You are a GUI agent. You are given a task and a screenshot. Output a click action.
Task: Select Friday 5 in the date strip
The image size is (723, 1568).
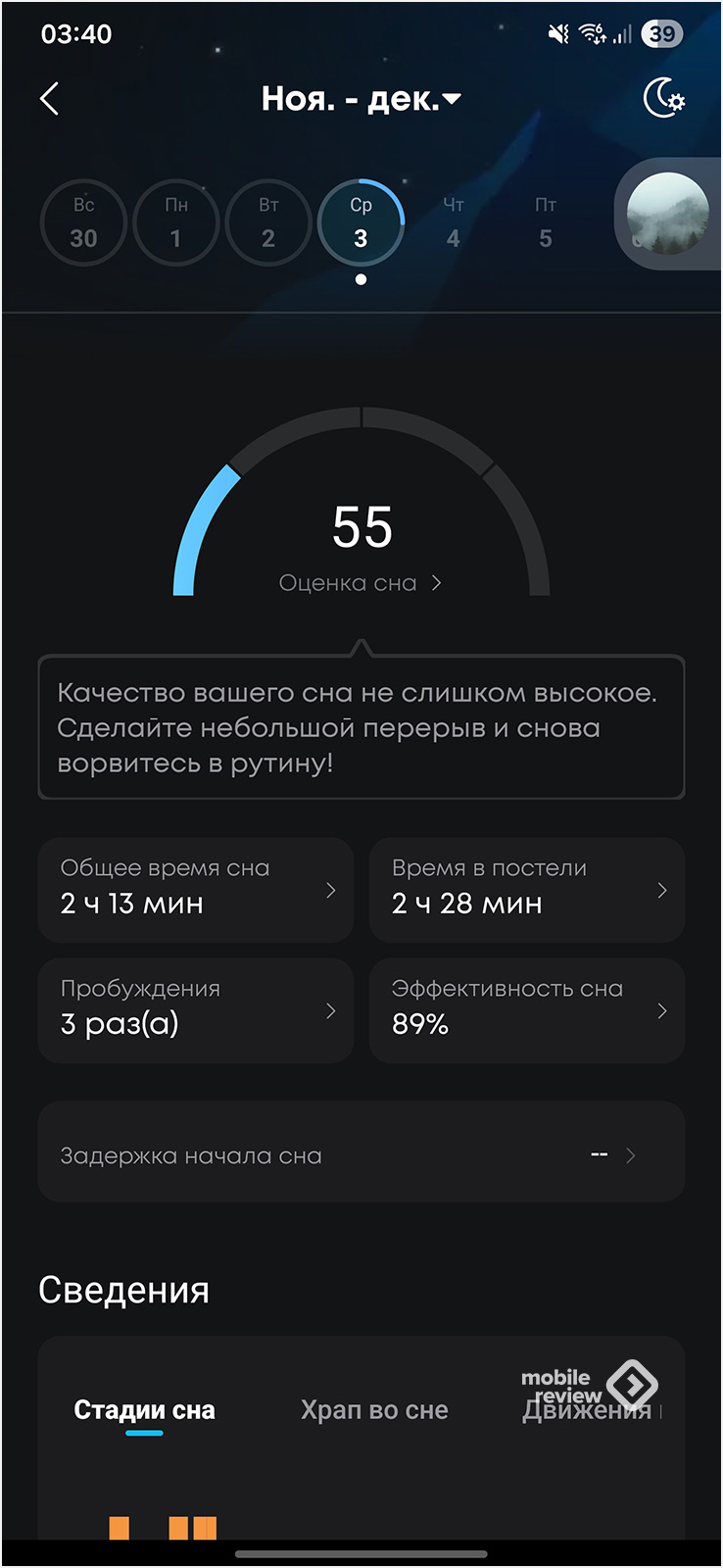[546, 222]
